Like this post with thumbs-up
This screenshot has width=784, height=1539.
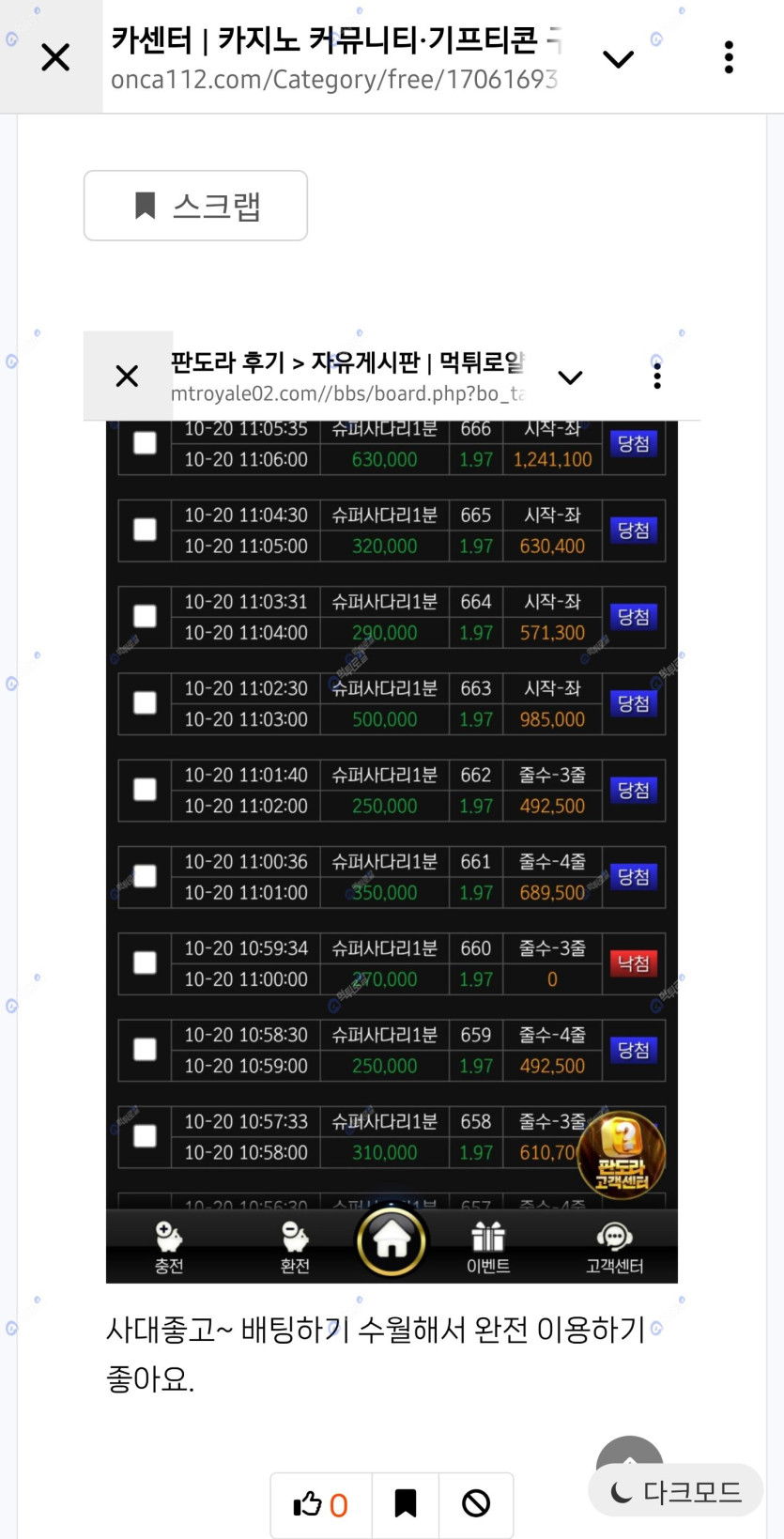(x=320, y=1504)
